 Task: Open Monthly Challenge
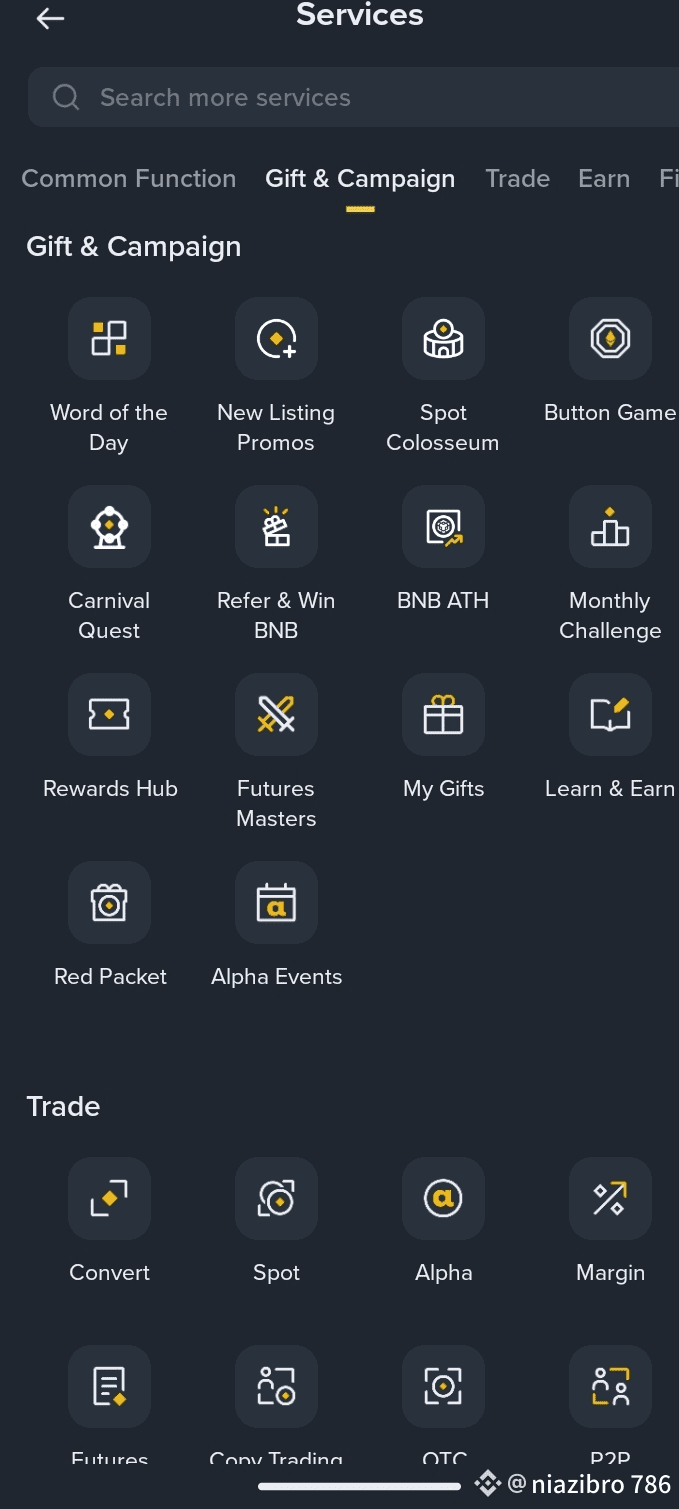pos(610,528)
